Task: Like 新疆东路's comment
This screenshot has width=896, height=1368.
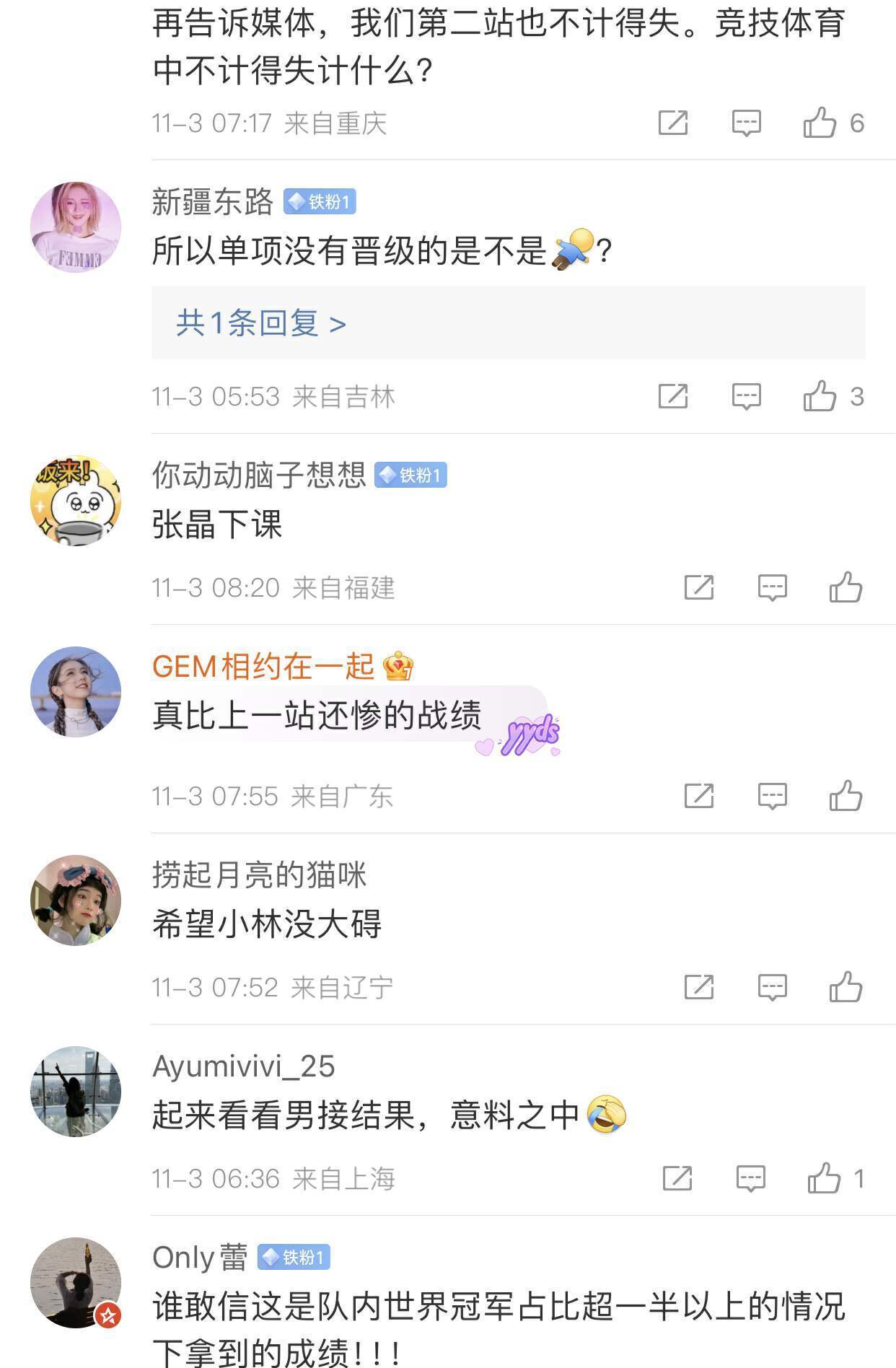Action: point(820,396)
